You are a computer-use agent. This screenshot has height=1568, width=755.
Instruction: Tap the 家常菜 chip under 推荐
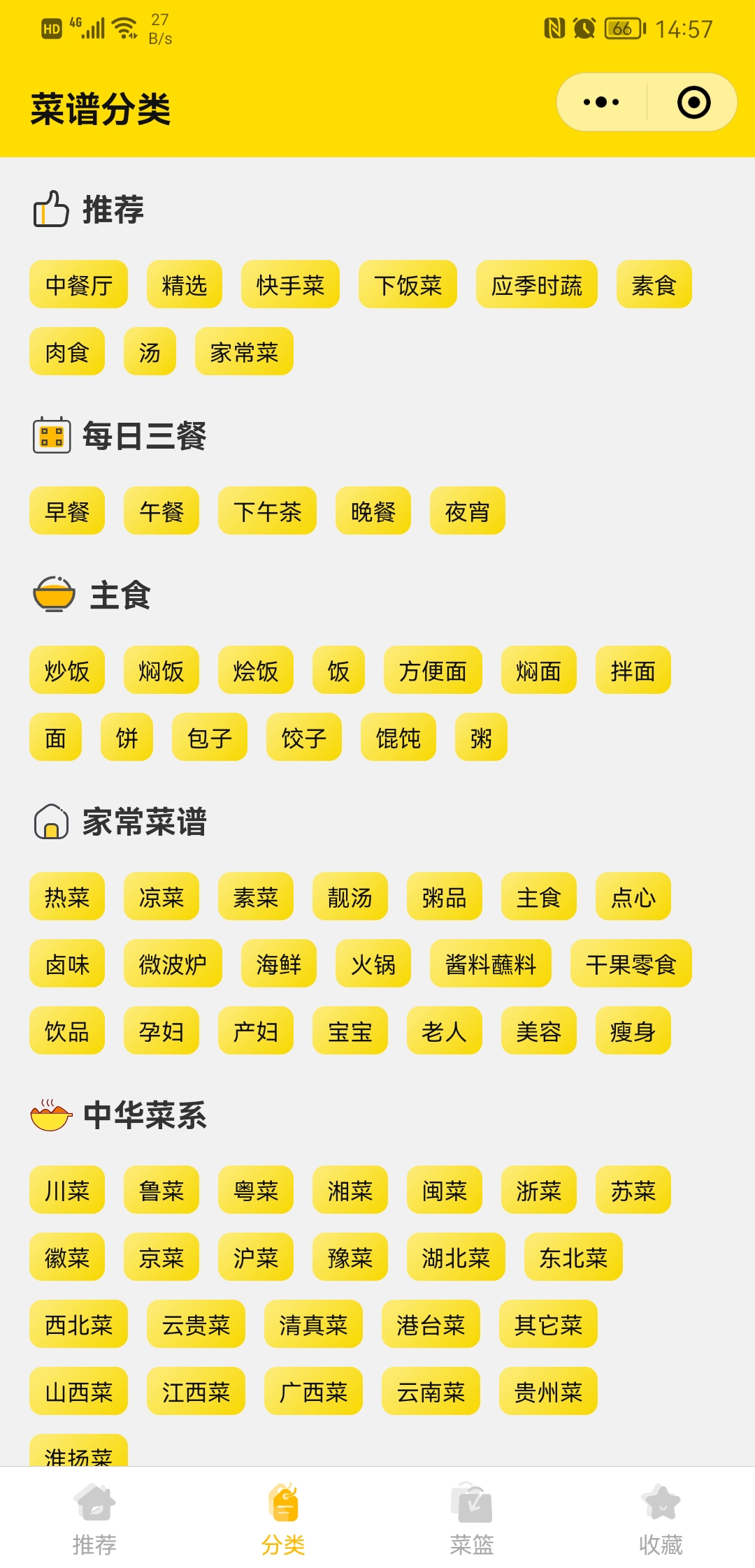pyautogui.click(x=244, y=351)
